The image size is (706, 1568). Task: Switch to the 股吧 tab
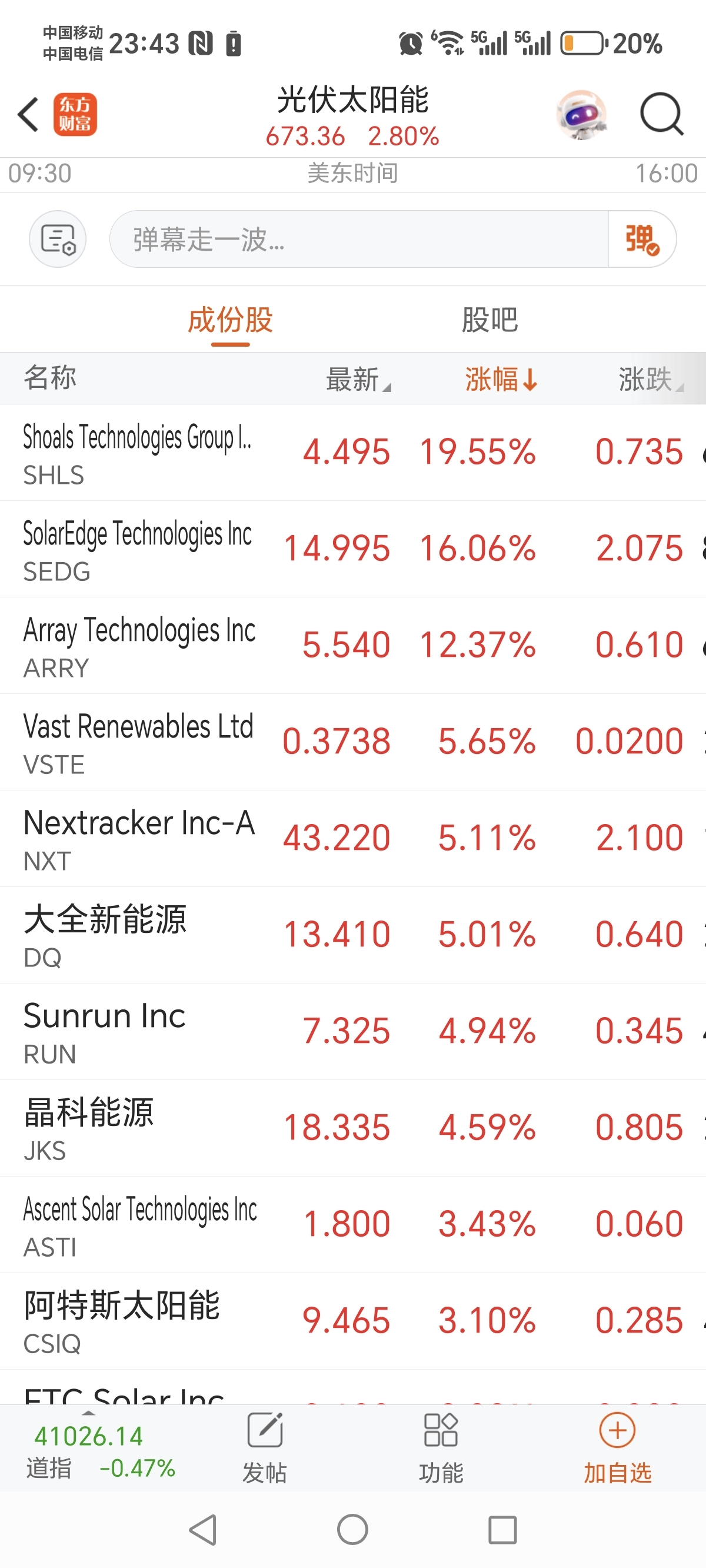coord(489,320)
